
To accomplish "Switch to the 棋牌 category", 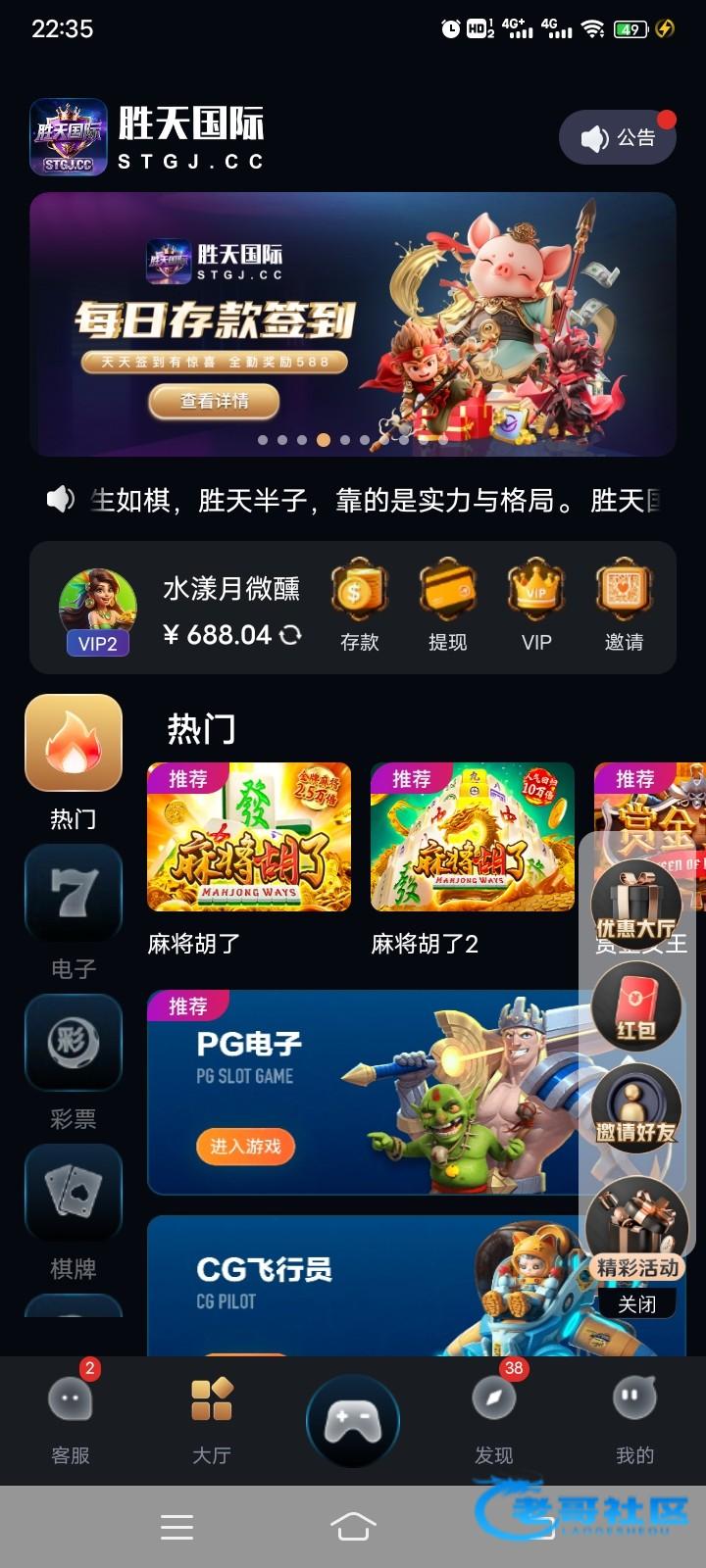I will (74, 1209).
